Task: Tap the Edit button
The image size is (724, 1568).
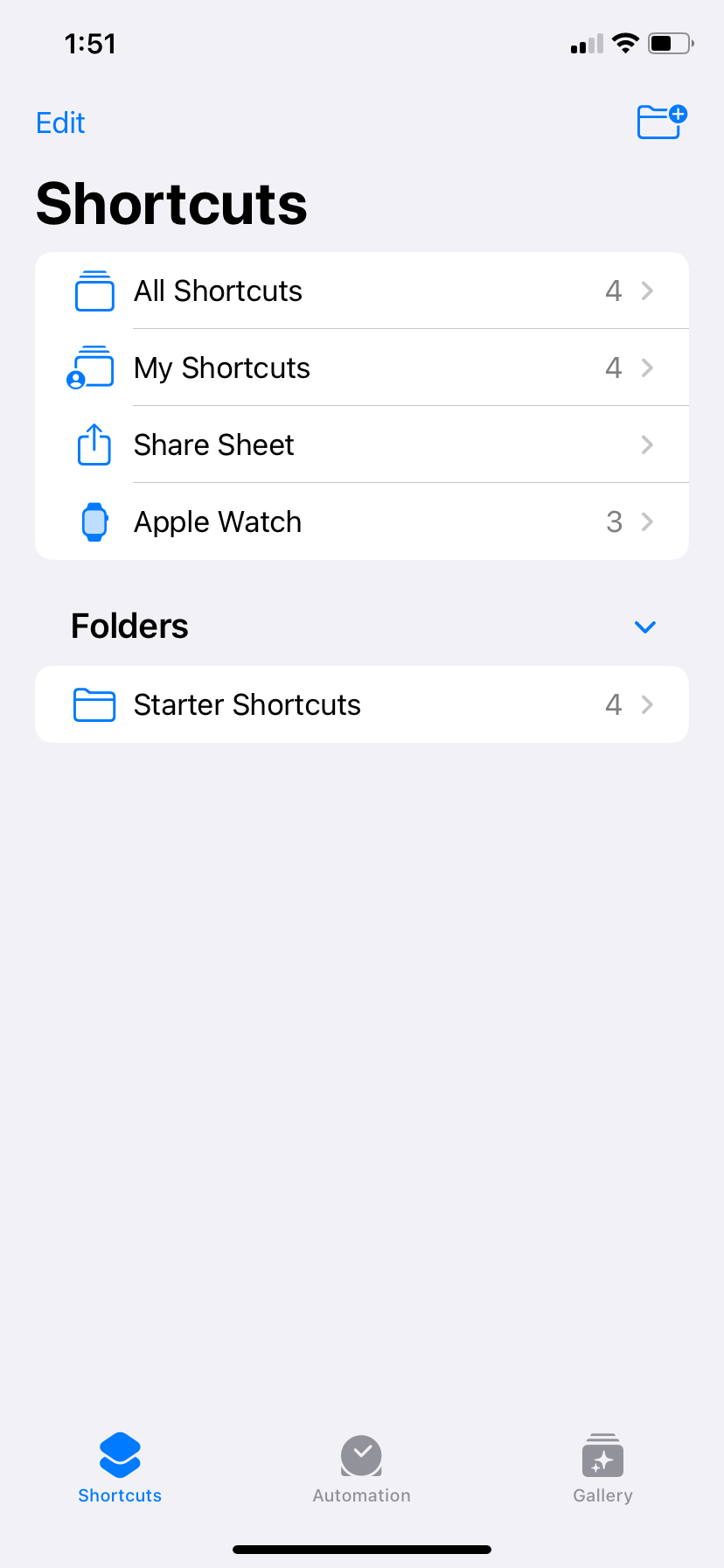Action: tap(59, 122)
